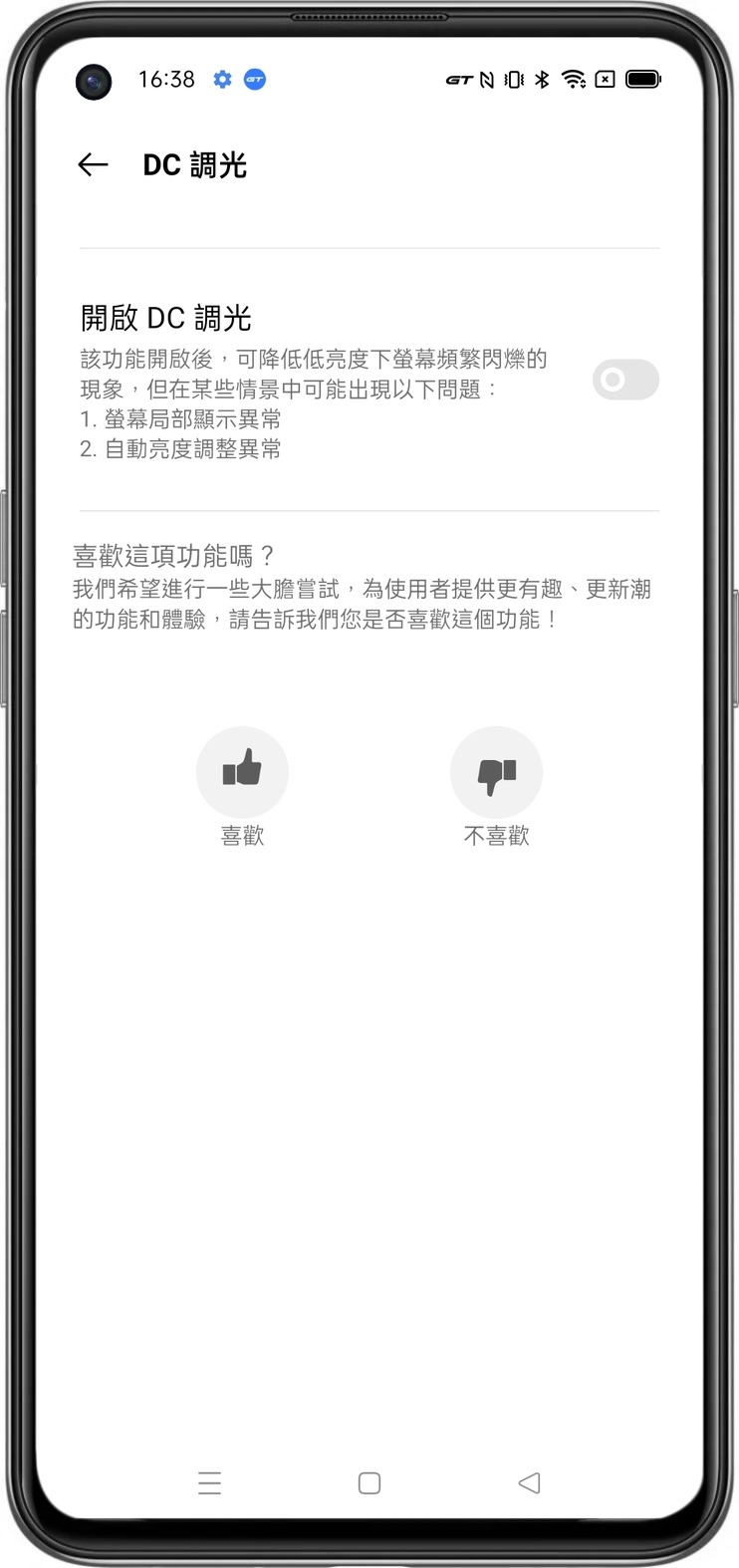Tap the 喜歡 thumbs-up button
The height and width of the screenshot is (1568, 739).
pyautogui.click(x=242, y=772)
